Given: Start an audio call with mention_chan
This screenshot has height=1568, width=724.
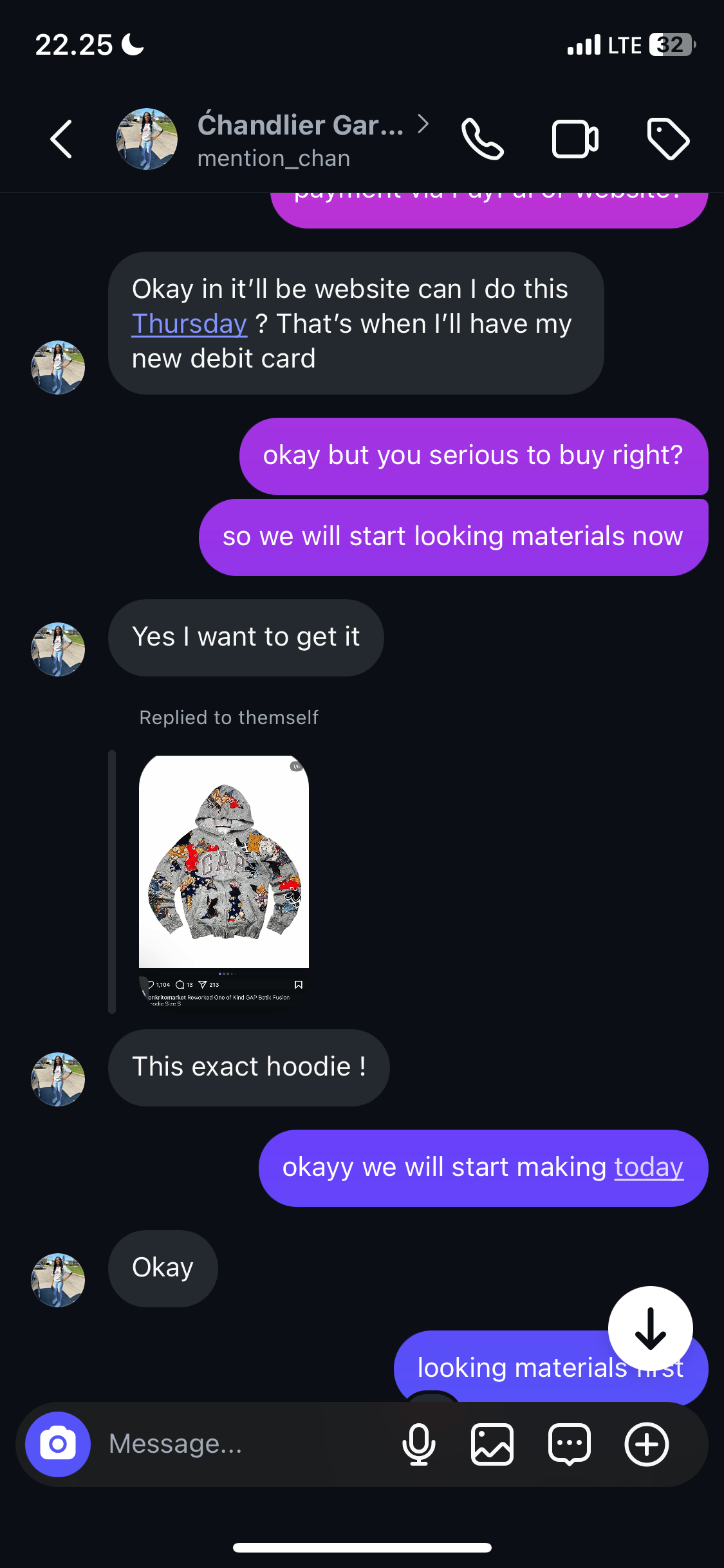Looking at the screenshot, I should point(483,139).
